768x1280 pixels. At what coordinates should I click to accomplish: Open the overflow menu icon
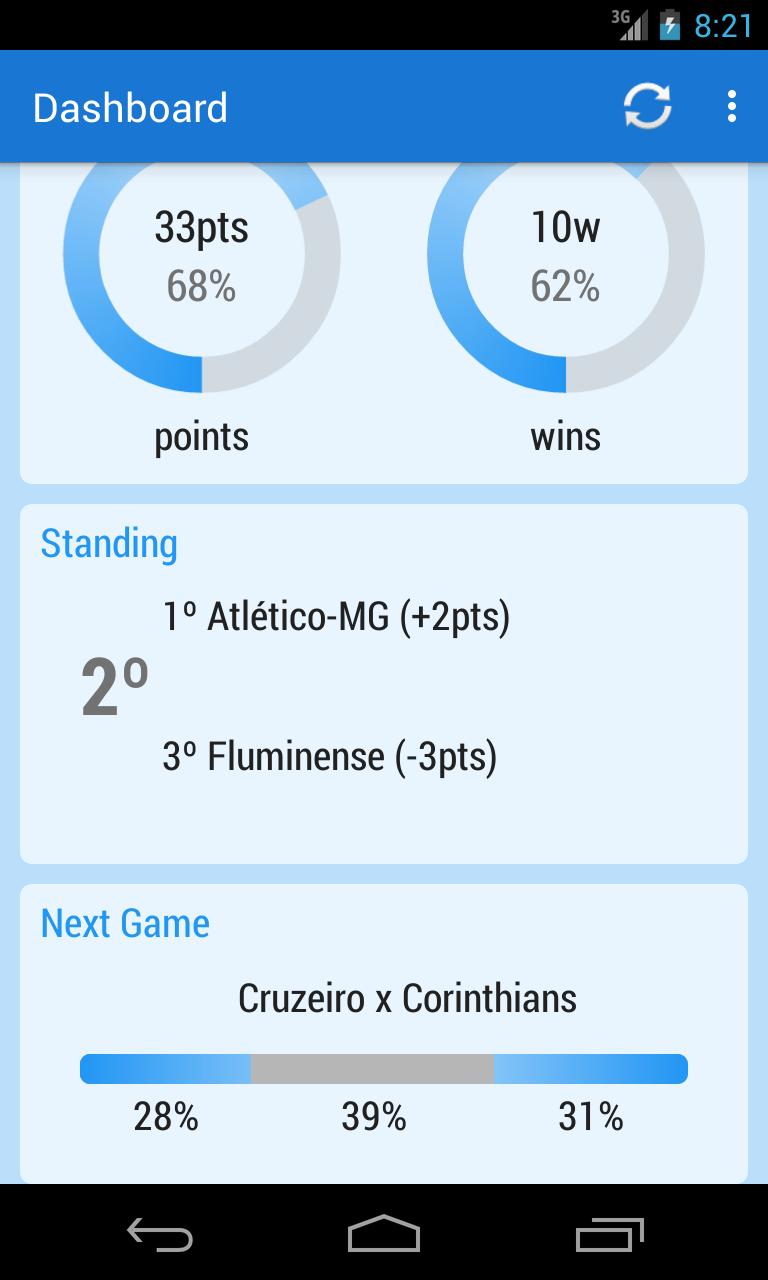coord(733,104)
